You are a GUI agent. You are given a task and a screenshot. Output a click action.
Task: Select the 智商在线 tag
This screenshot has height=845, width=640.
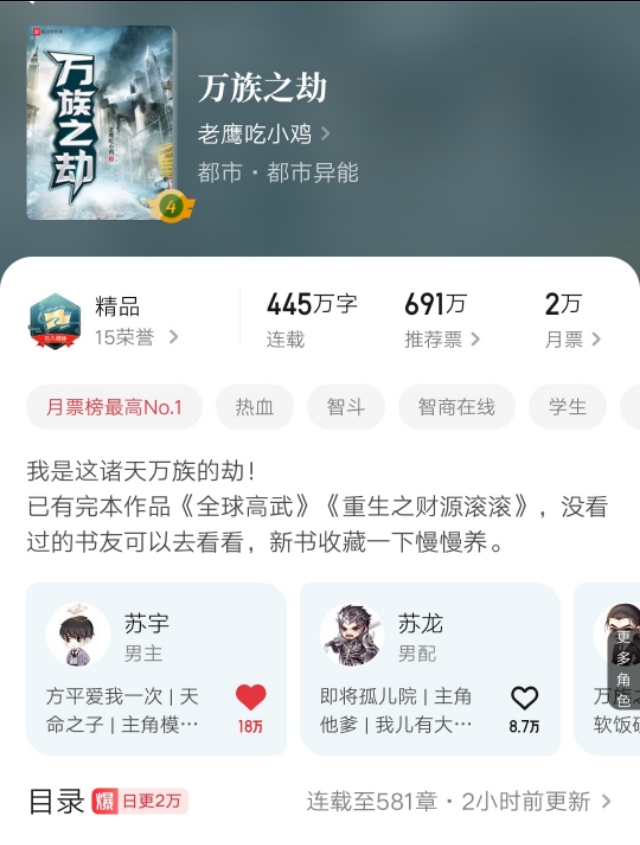pos(455,407)
